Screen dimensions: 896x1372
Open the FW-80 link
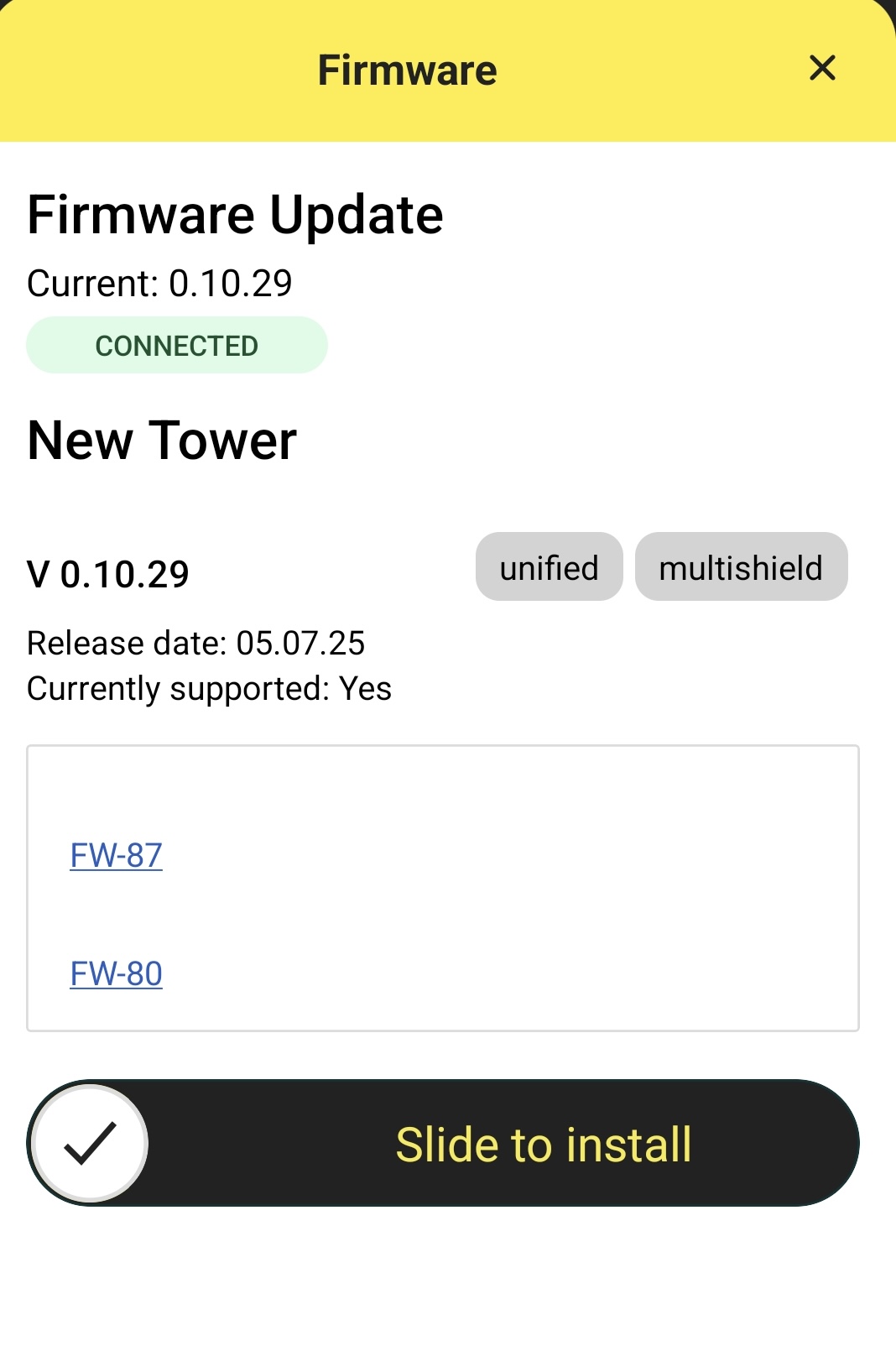click(116, 973)
